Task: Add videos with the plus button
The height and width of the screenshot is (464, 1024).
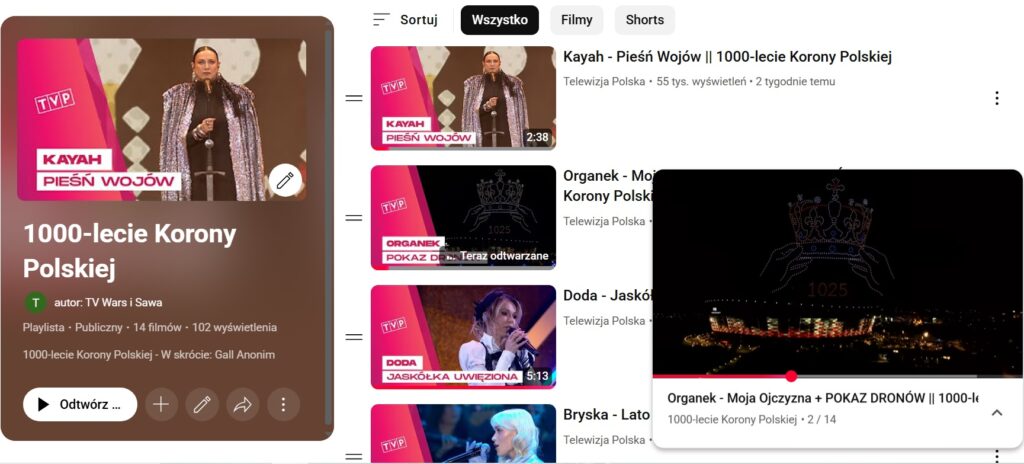Action: click(161, 405)
